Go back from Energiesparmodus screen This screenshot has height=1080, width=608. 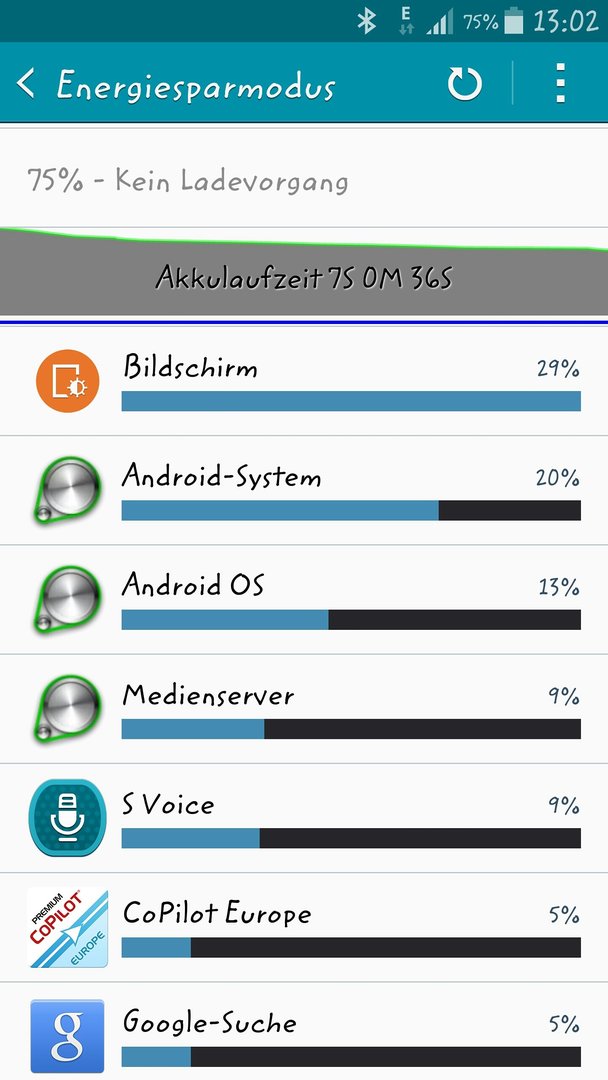pyautogui.click(x=26, y=84)
